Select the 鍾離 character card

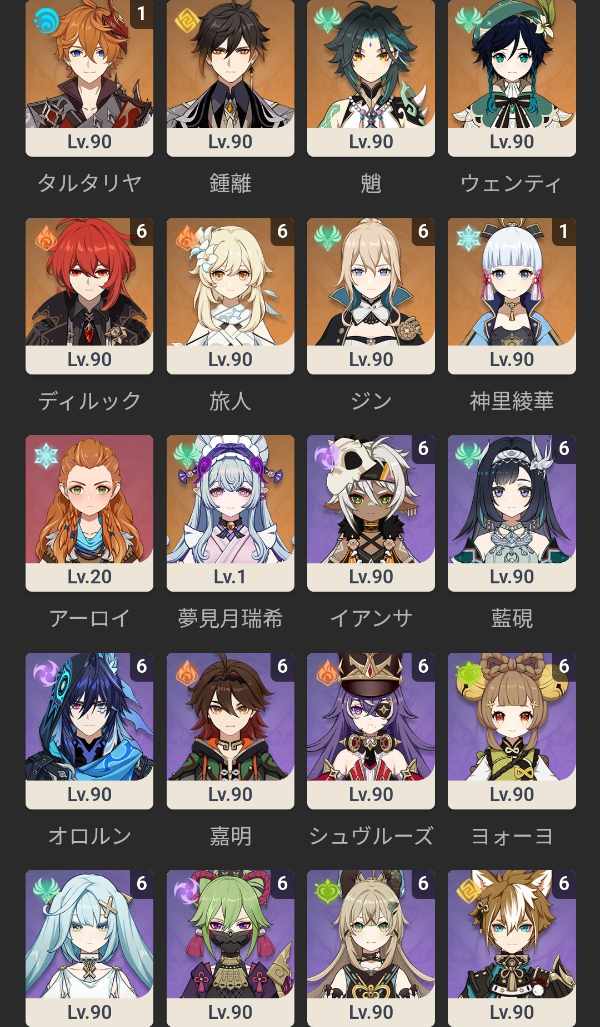[230, 75]
